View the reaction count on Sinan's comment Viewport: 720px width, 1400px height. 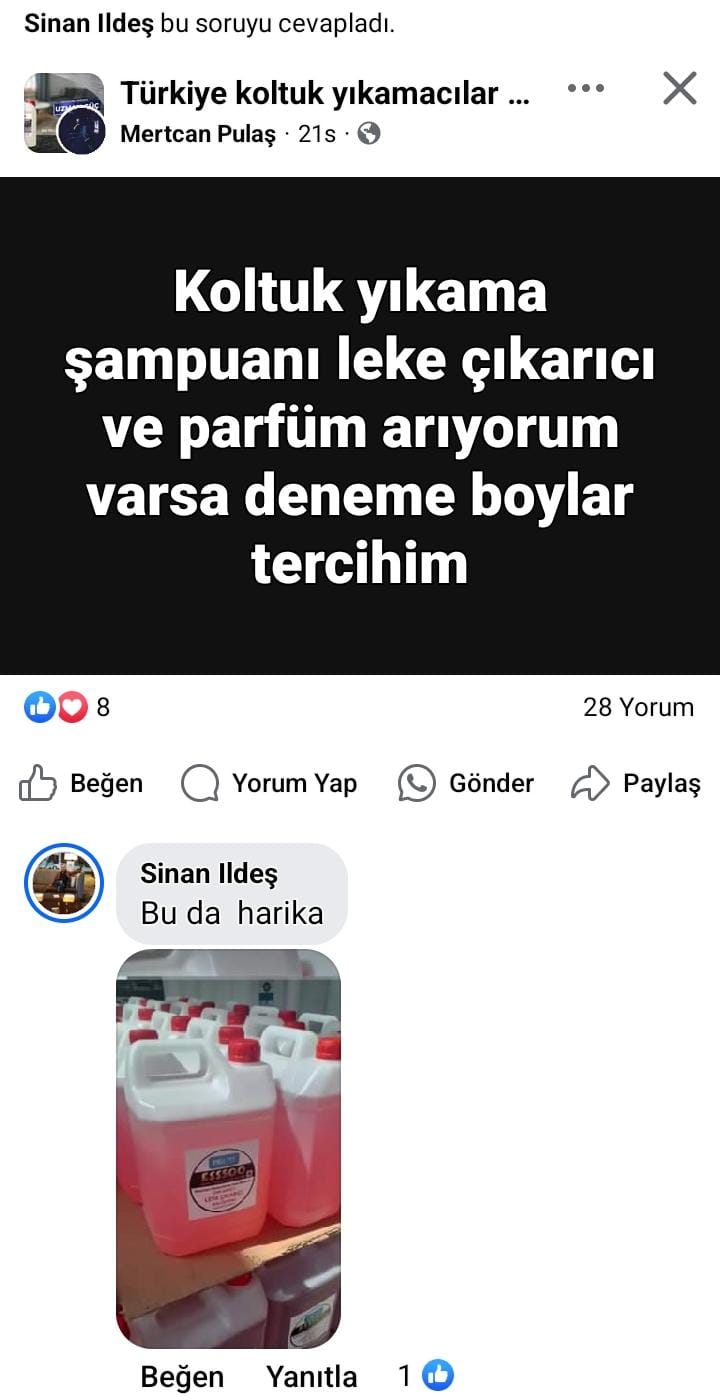426,1376
